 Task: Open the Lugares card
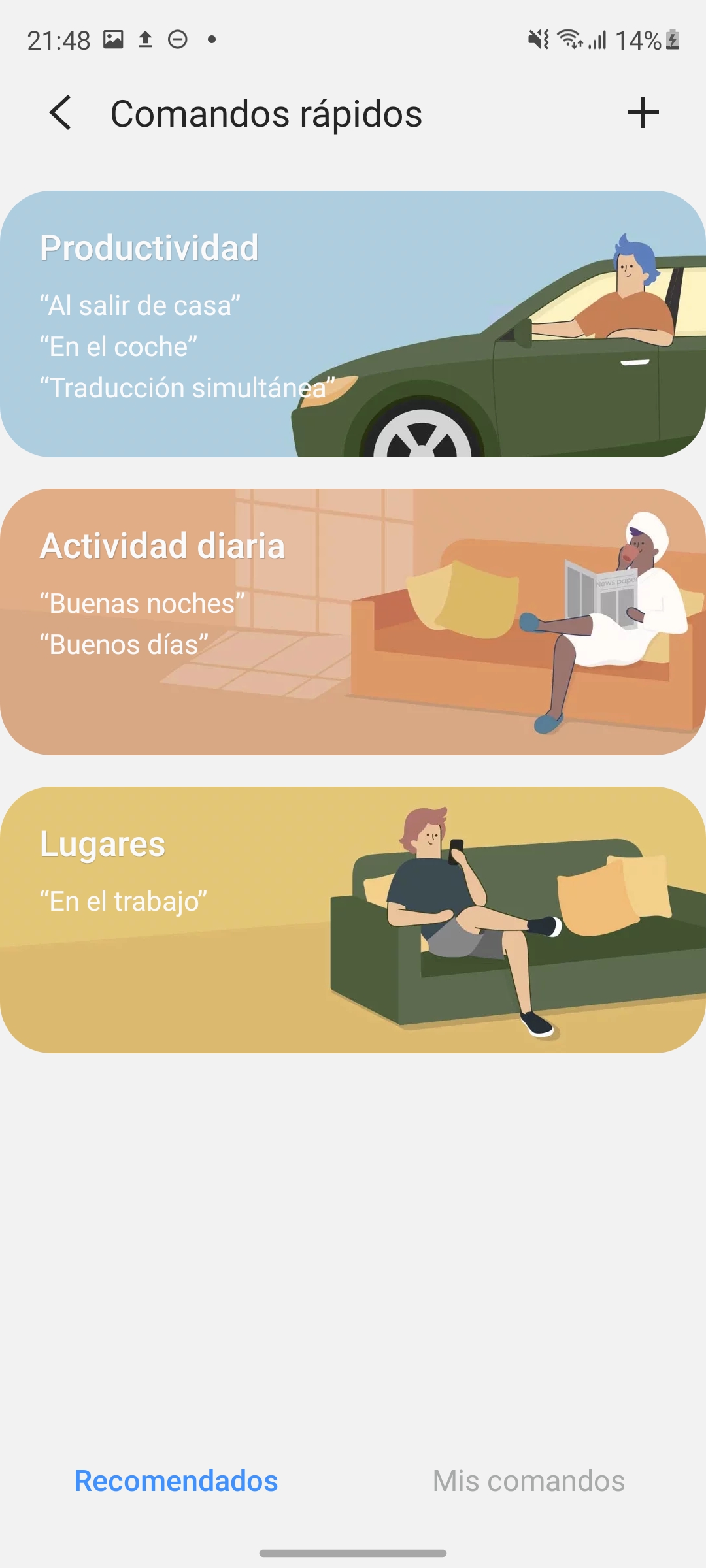[x=353, y=920]
